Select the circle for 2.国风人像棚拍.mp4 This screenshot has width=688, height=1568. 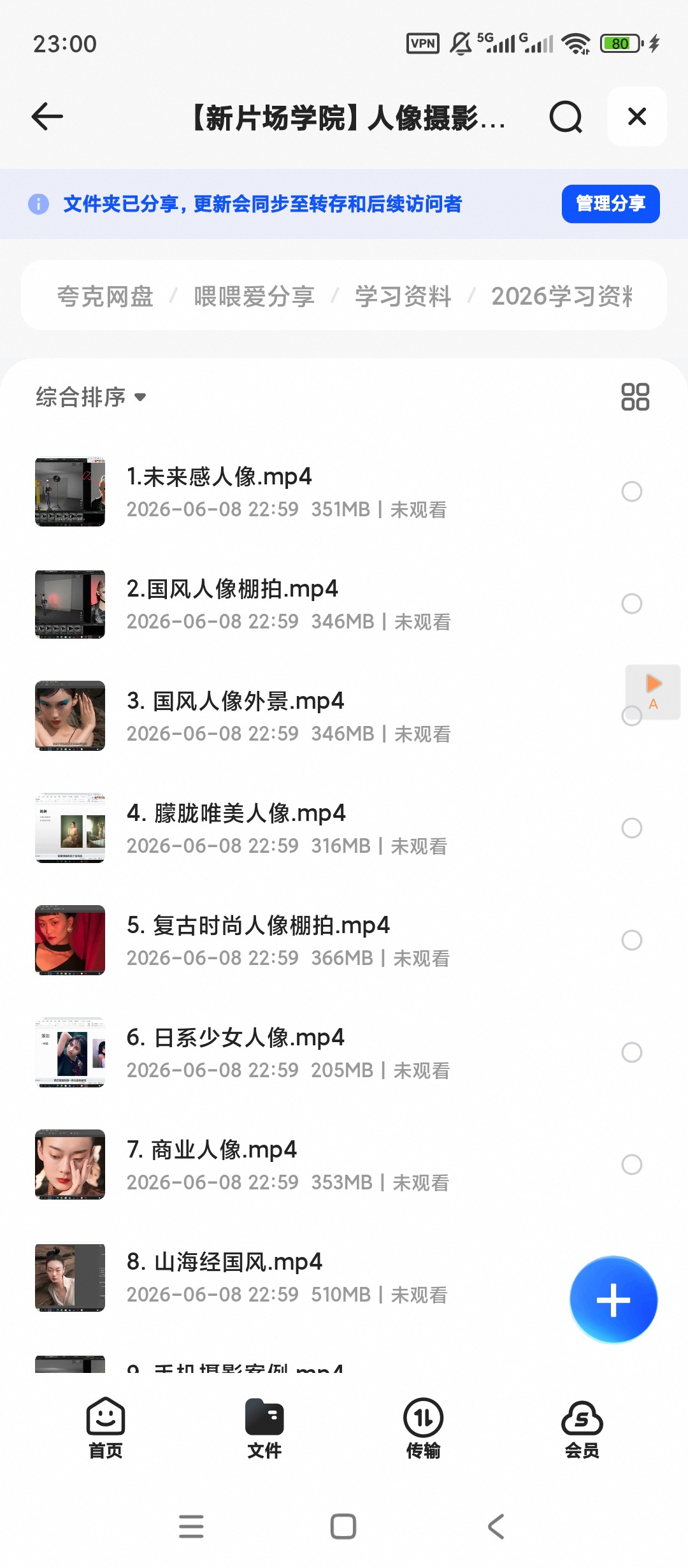pyautogui.click(x=632, y=604)
